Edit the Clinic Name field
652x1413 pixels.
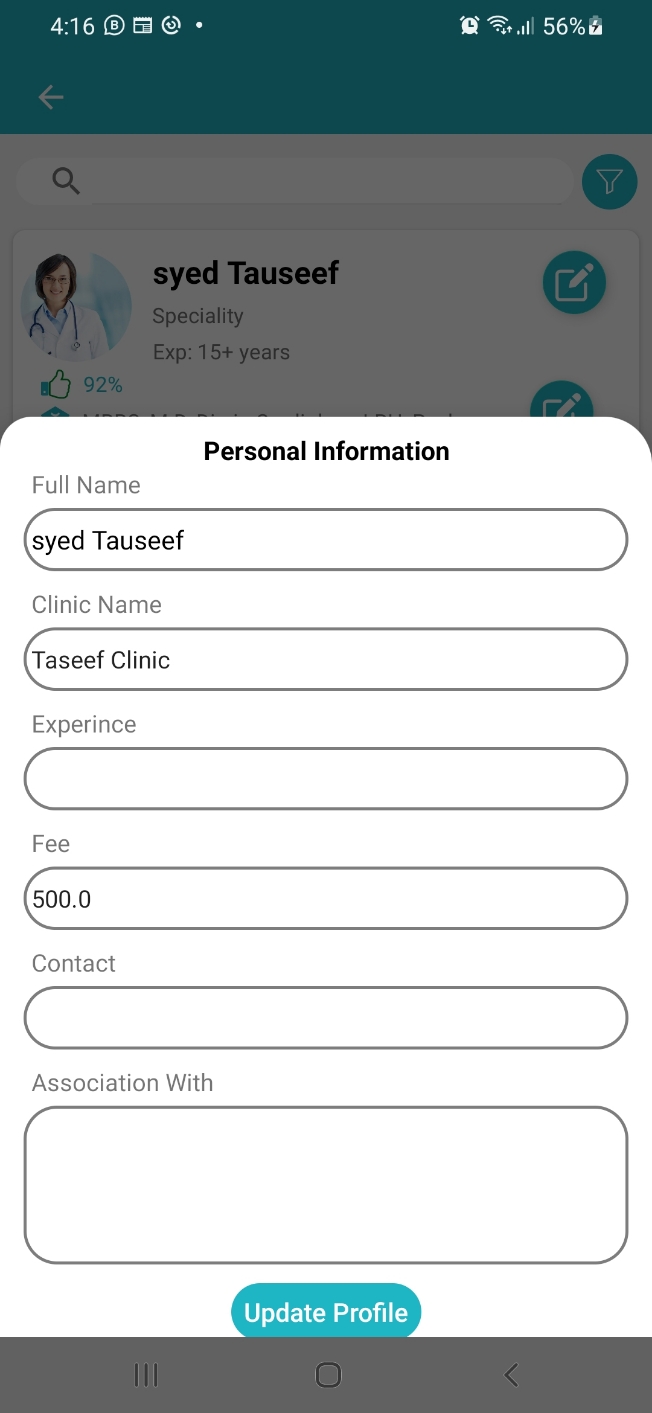[326, 660]
